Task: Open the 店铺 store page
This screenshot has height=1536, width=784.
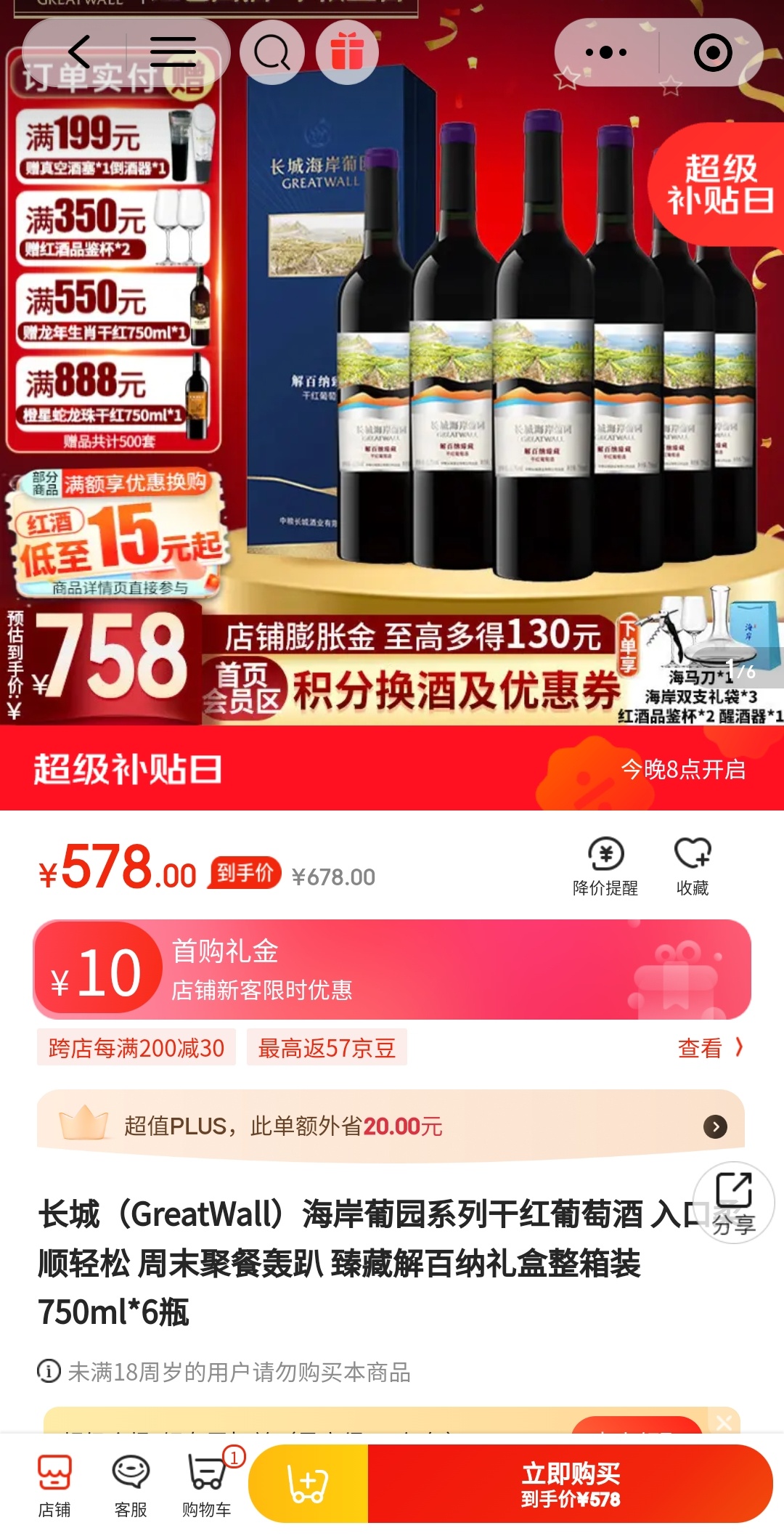Action: click(54, 1485)
